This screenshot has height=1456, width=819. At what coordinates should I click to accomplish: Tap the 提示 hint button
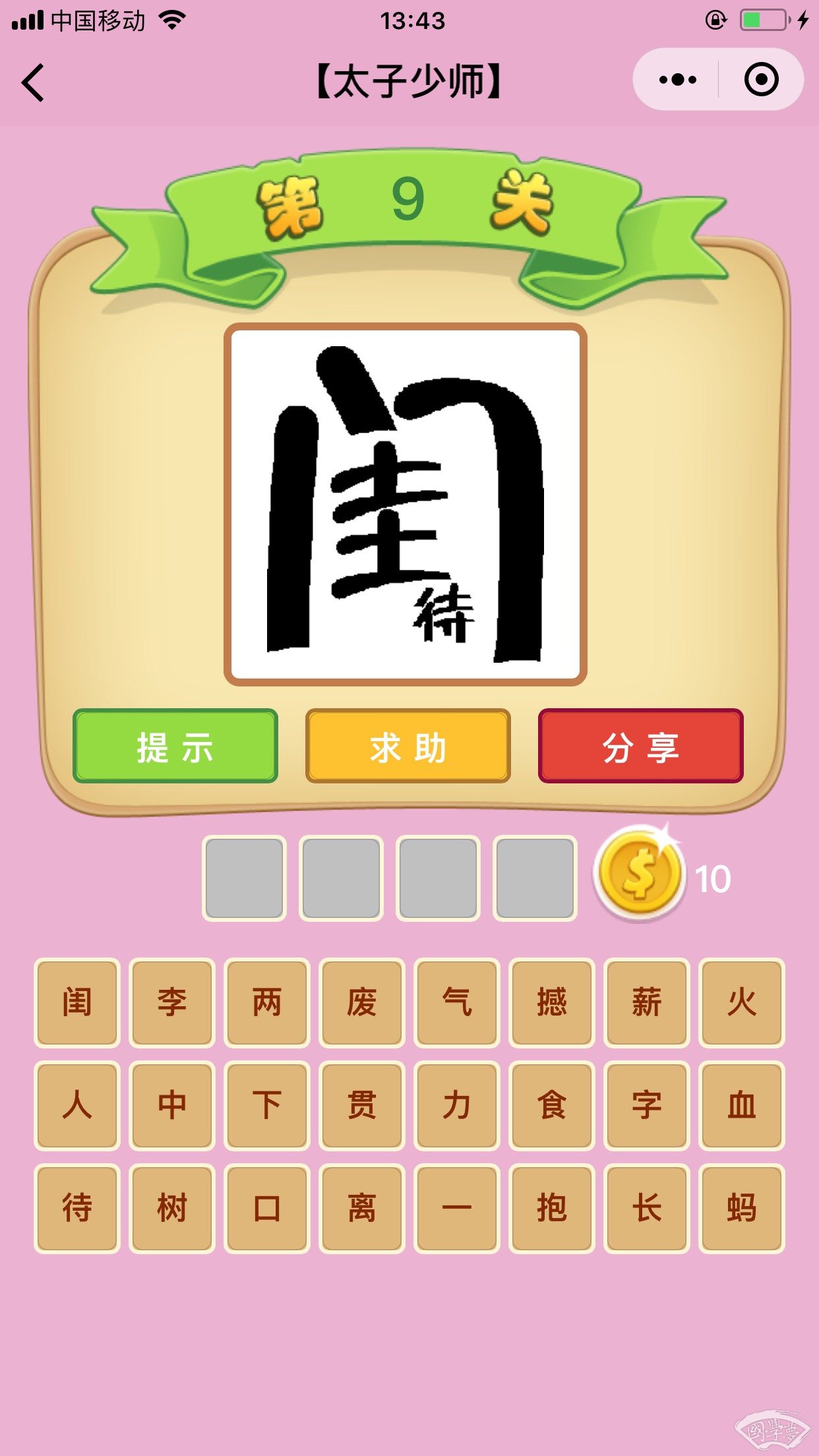coord(175,746)
